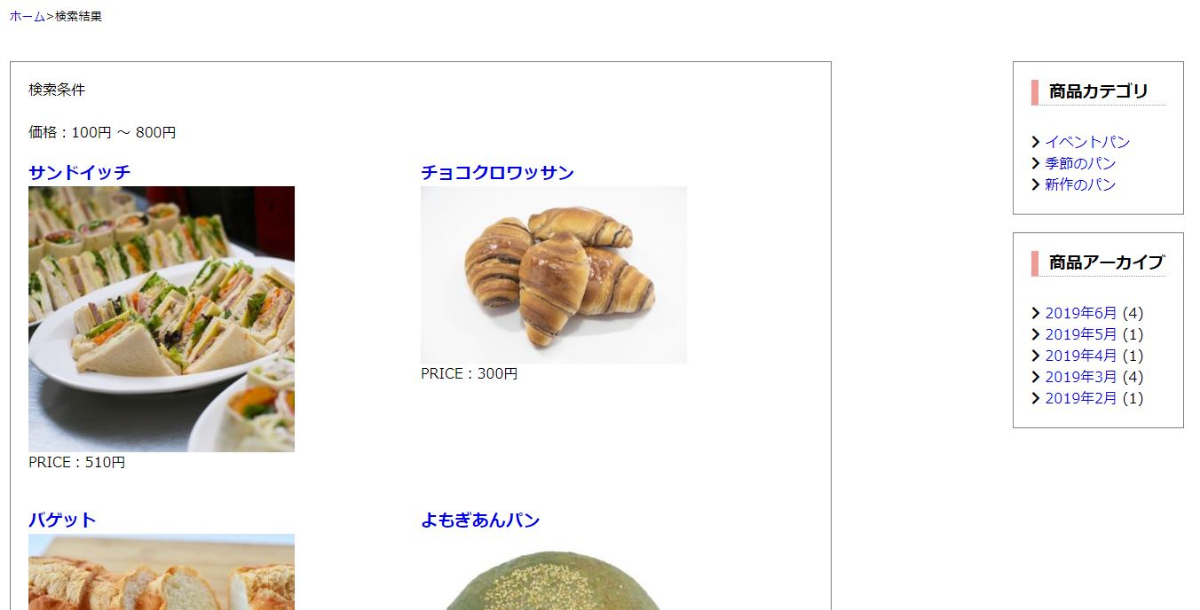Open the 2019年3月 archive
Viewport: 1200px width, 610px height.
[x=1080, y=377]
